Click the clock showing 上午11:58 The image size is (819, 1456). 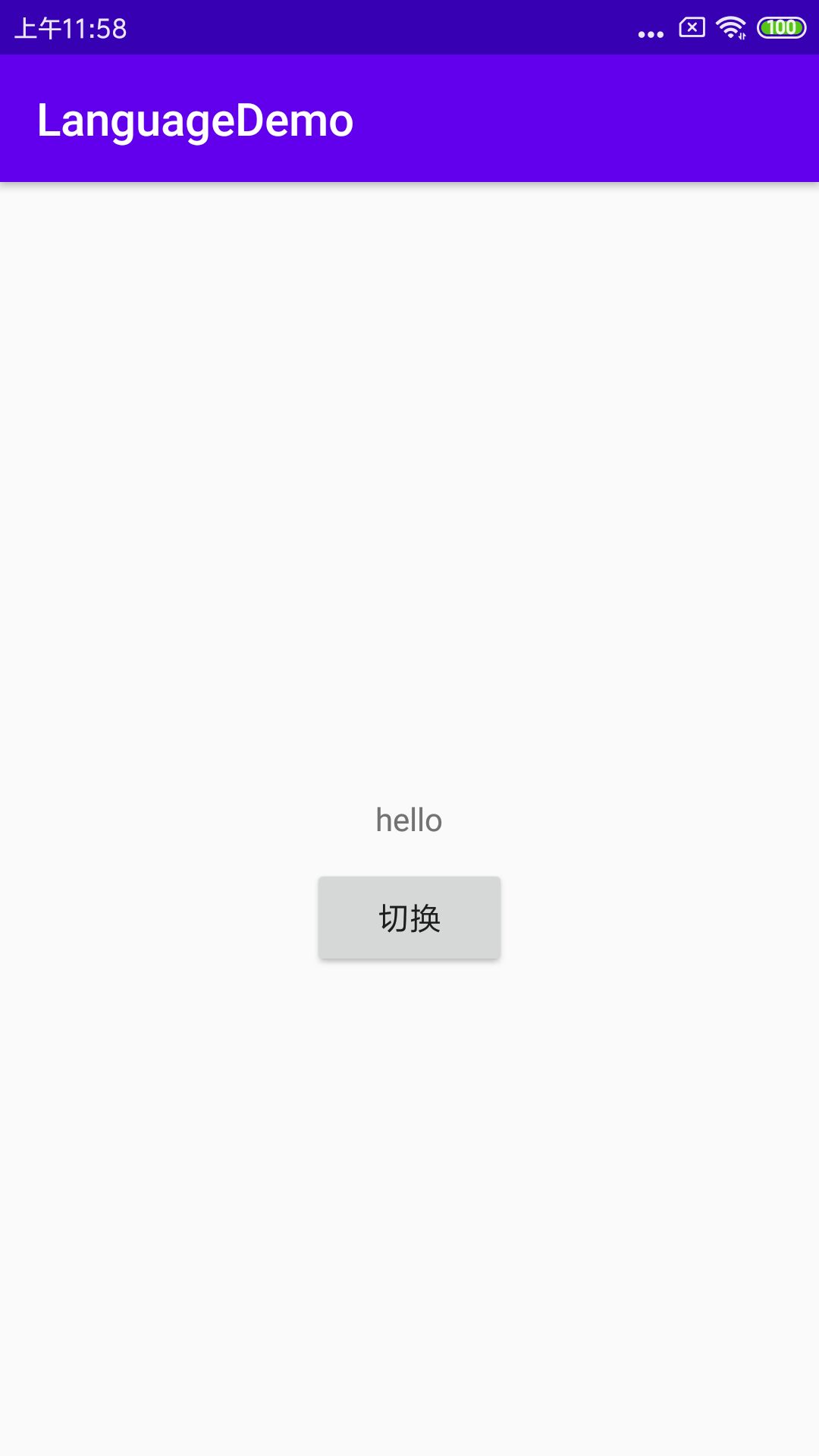[72, 28]
